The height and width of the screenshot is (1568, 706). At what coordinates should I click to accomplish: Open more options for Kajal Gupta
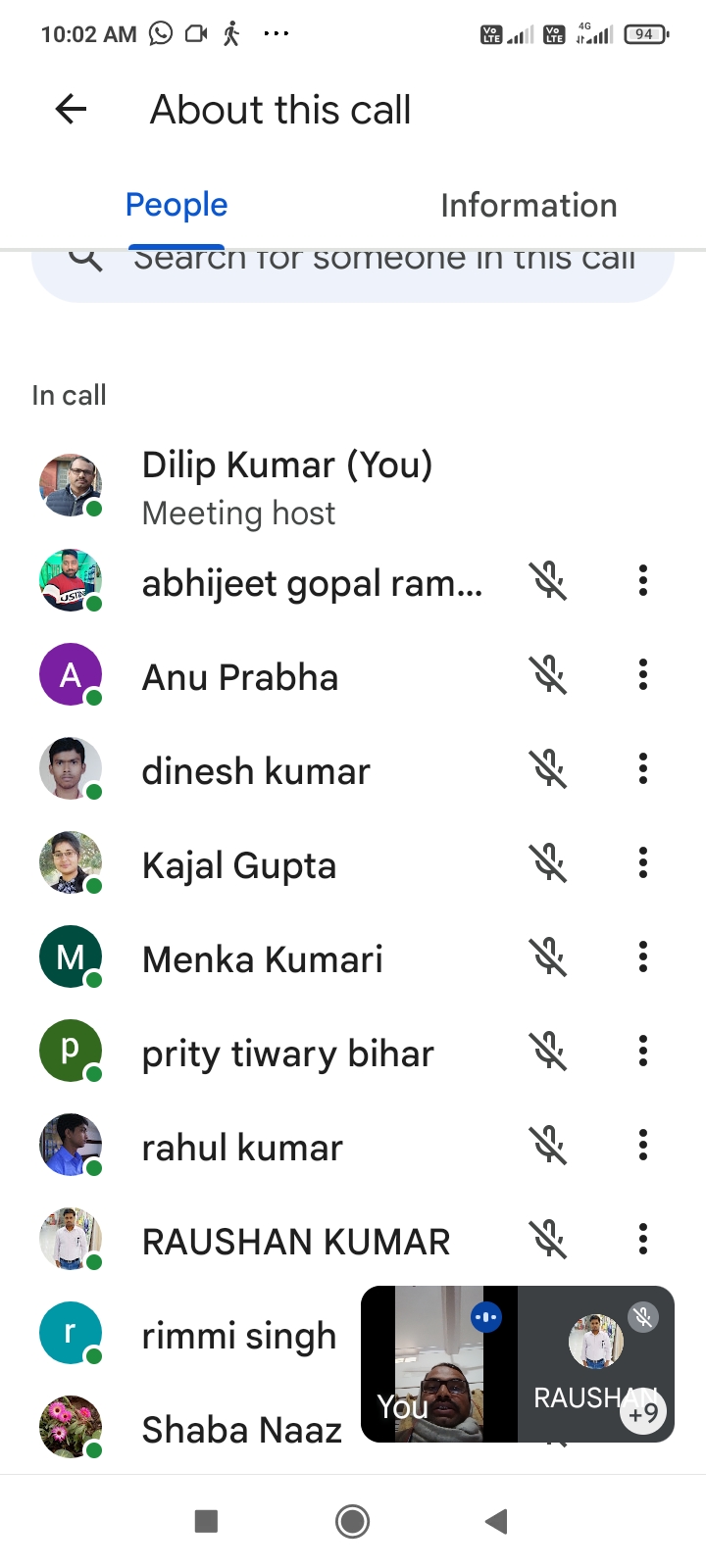pyautogui.click(x=643, y=863)
